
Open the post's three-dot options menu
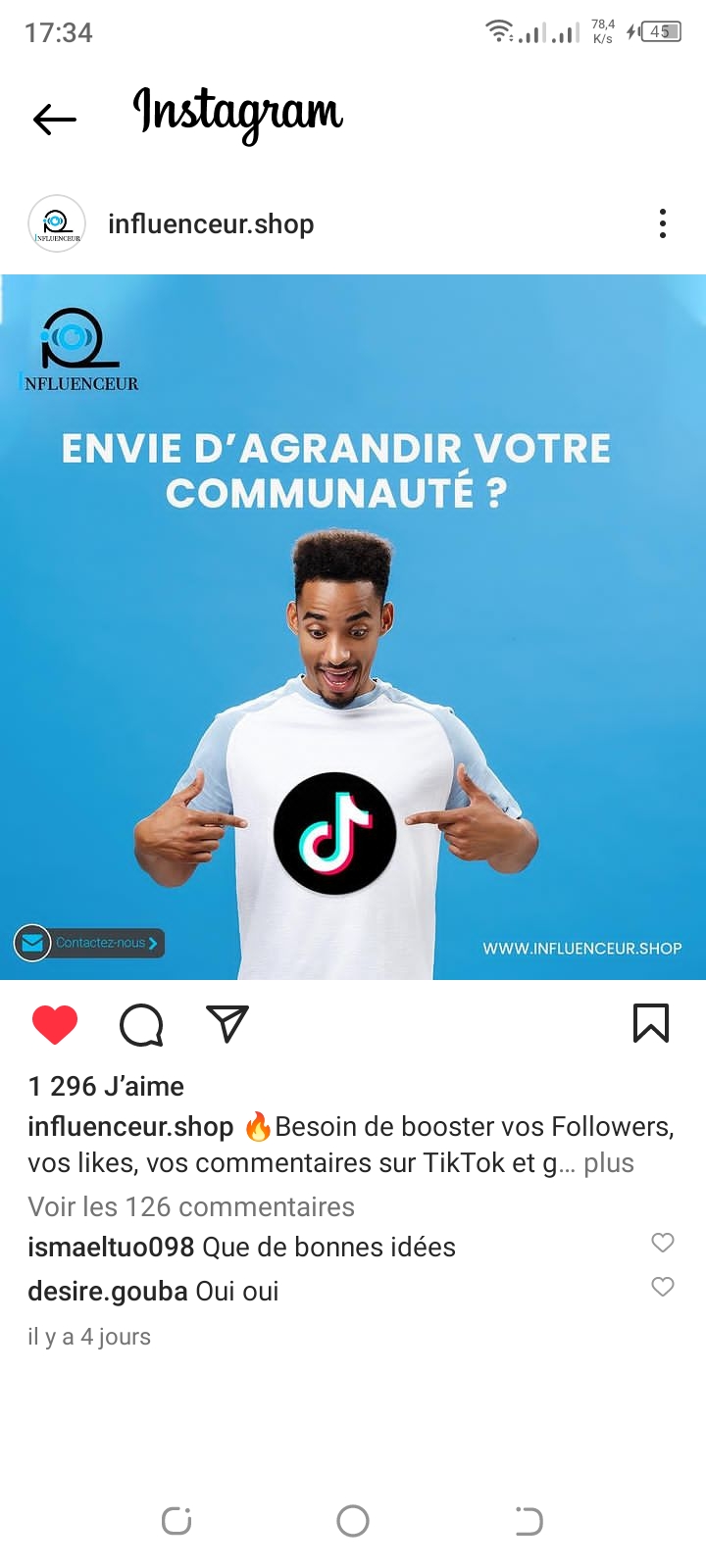(x=663, y=223)
